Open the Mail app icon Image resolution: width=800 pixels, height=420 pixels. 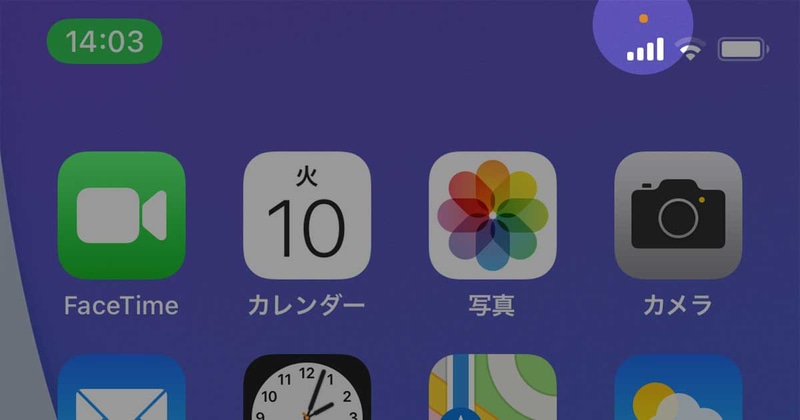click(x=121, y=390)
